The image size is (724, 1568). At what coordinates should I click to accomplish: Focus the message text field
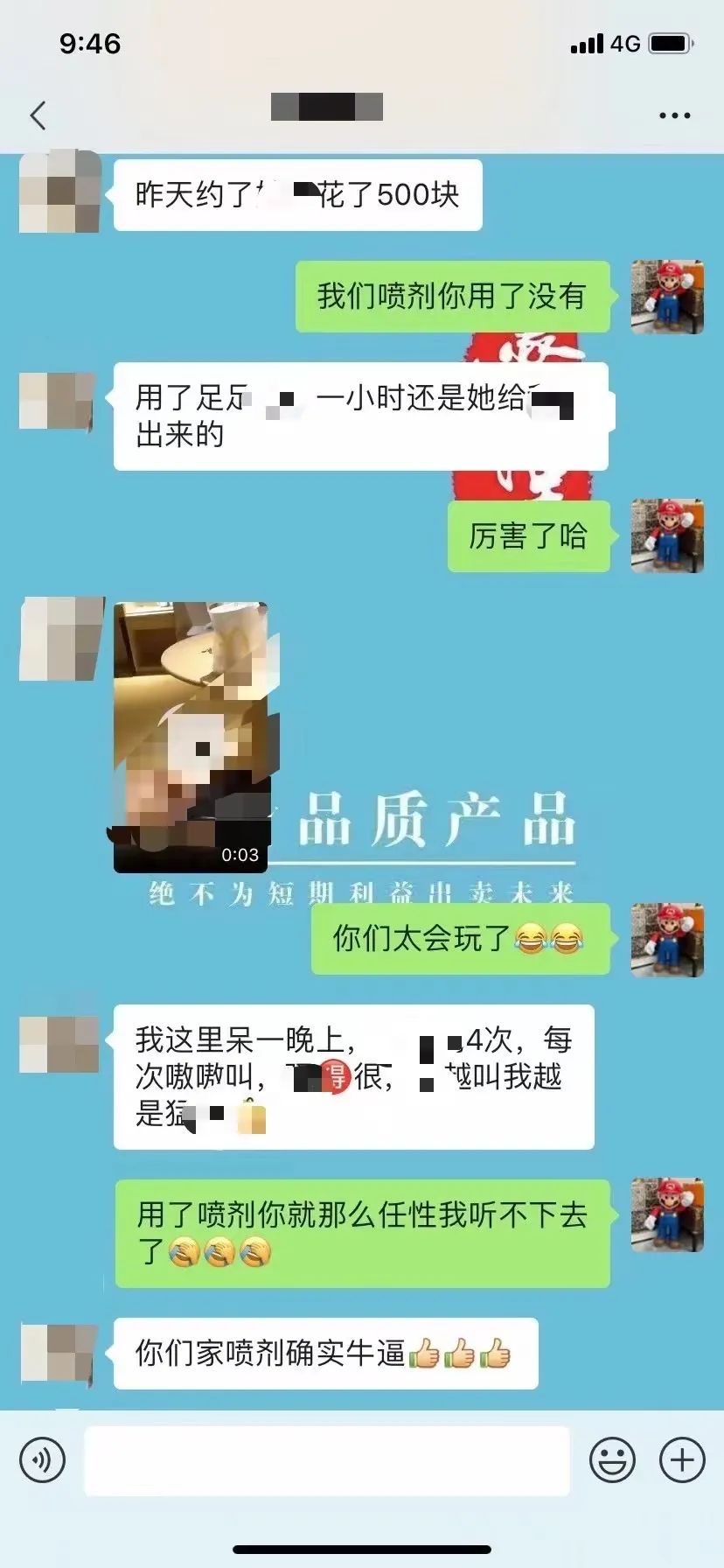coord(326,1459)
